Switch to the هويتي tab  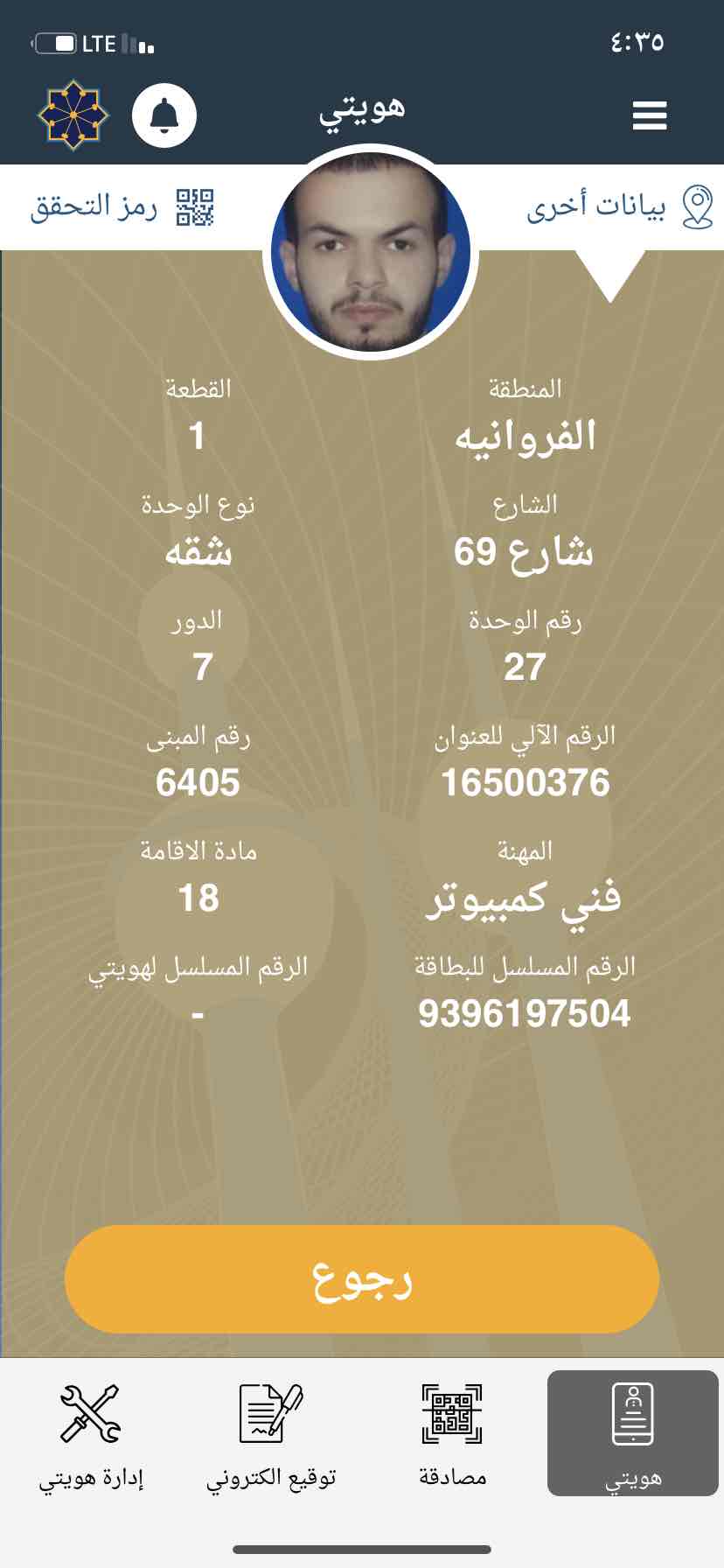(633, 1433)
